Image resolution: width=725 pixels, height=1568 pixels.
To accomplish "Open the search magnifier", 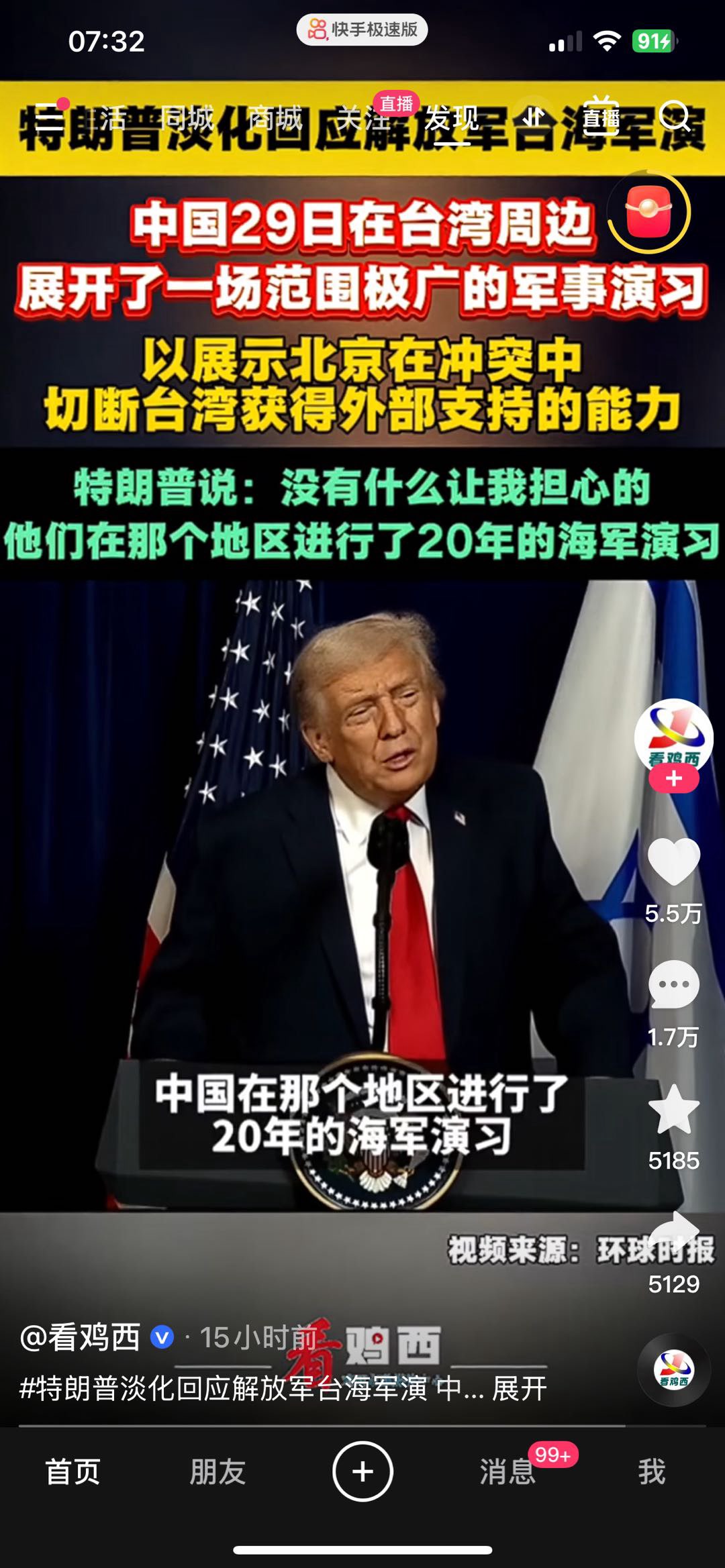I will click(x=674, y=117).
